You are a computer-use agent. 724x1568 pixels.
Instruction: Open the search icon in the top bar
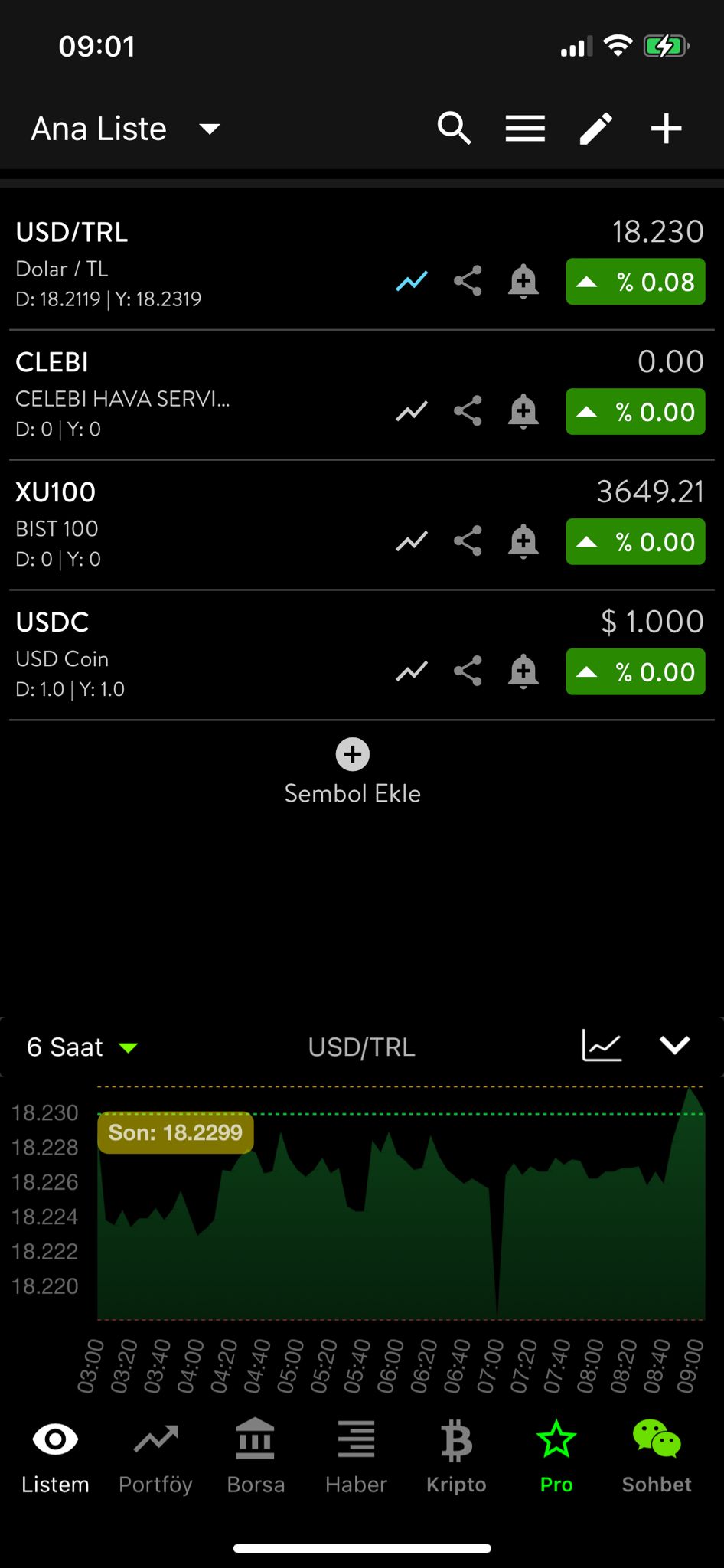(x=454, y=128)
